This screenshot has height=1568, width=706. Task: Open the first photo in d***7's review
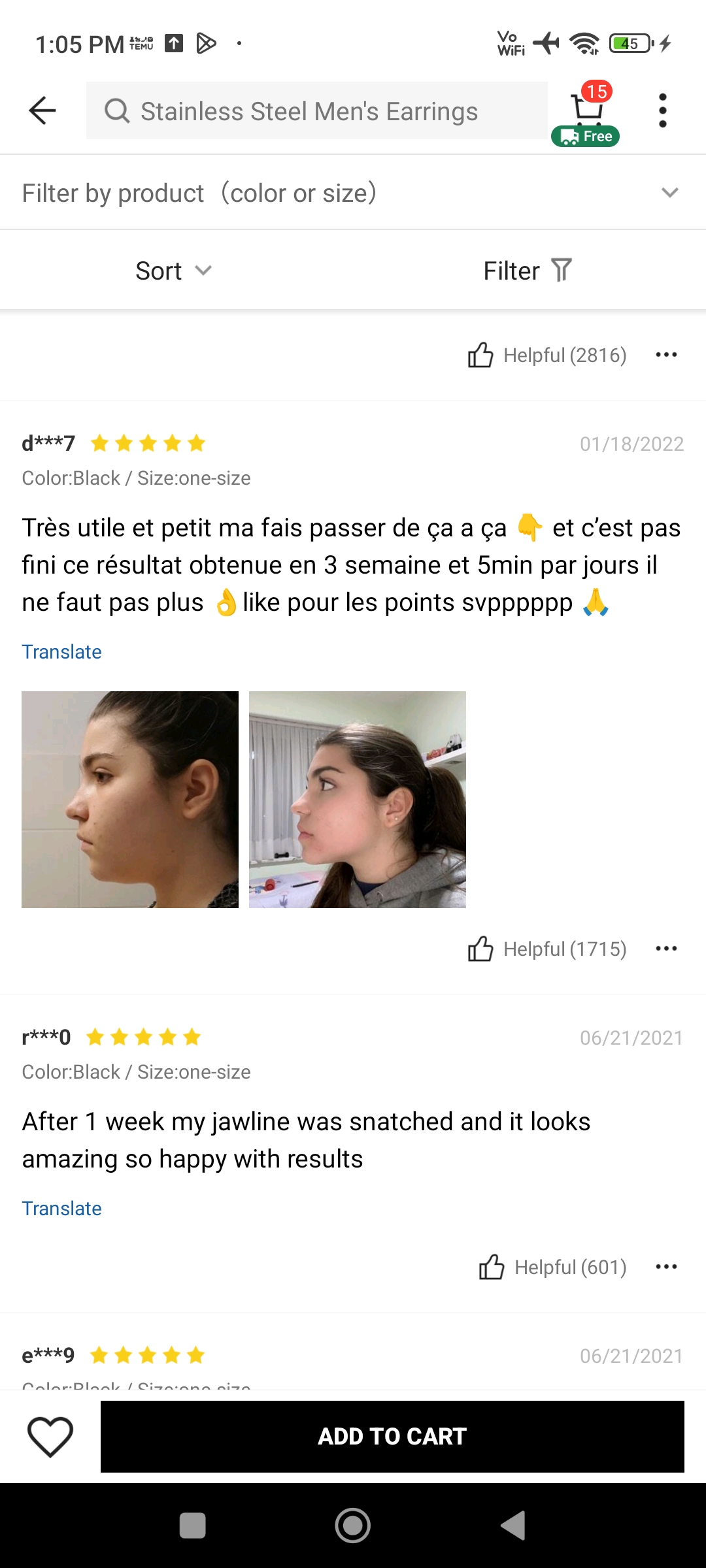pyautogui.click(x=130, y=800)
